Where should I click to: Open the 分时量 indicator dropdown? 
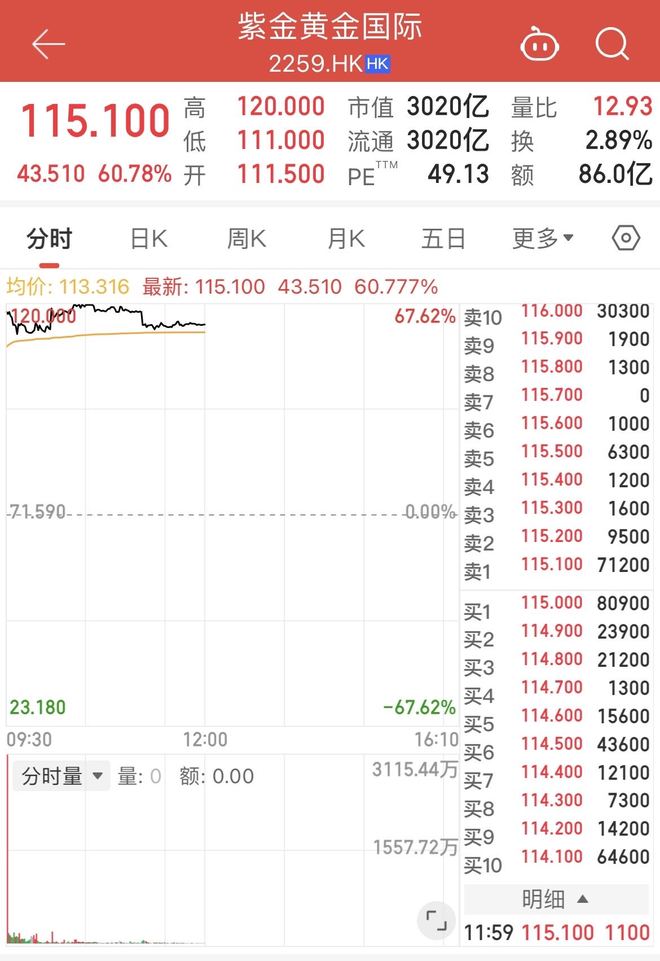tap(63, 776)
